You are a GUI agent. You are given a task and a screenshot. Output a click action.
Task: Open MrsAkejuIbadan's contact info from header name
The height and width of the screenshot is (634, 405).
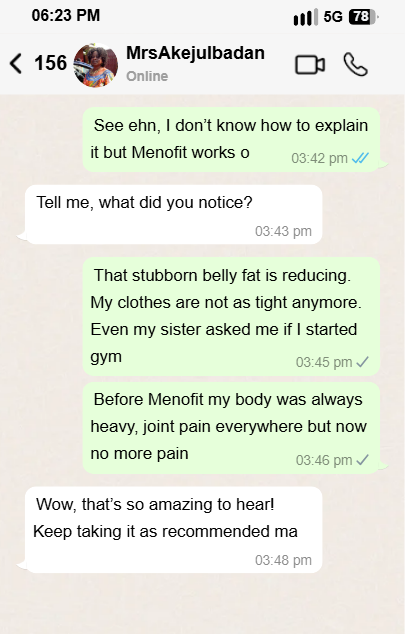pyautogui.click(x=195, y=53)
